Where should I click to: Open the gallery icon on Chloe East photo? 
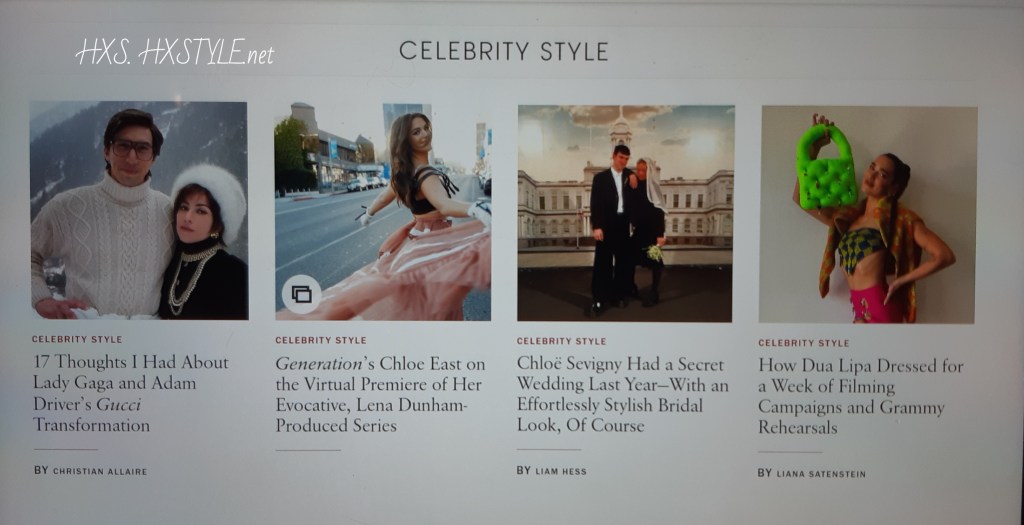pyautogui.click(x=301, y=294)
